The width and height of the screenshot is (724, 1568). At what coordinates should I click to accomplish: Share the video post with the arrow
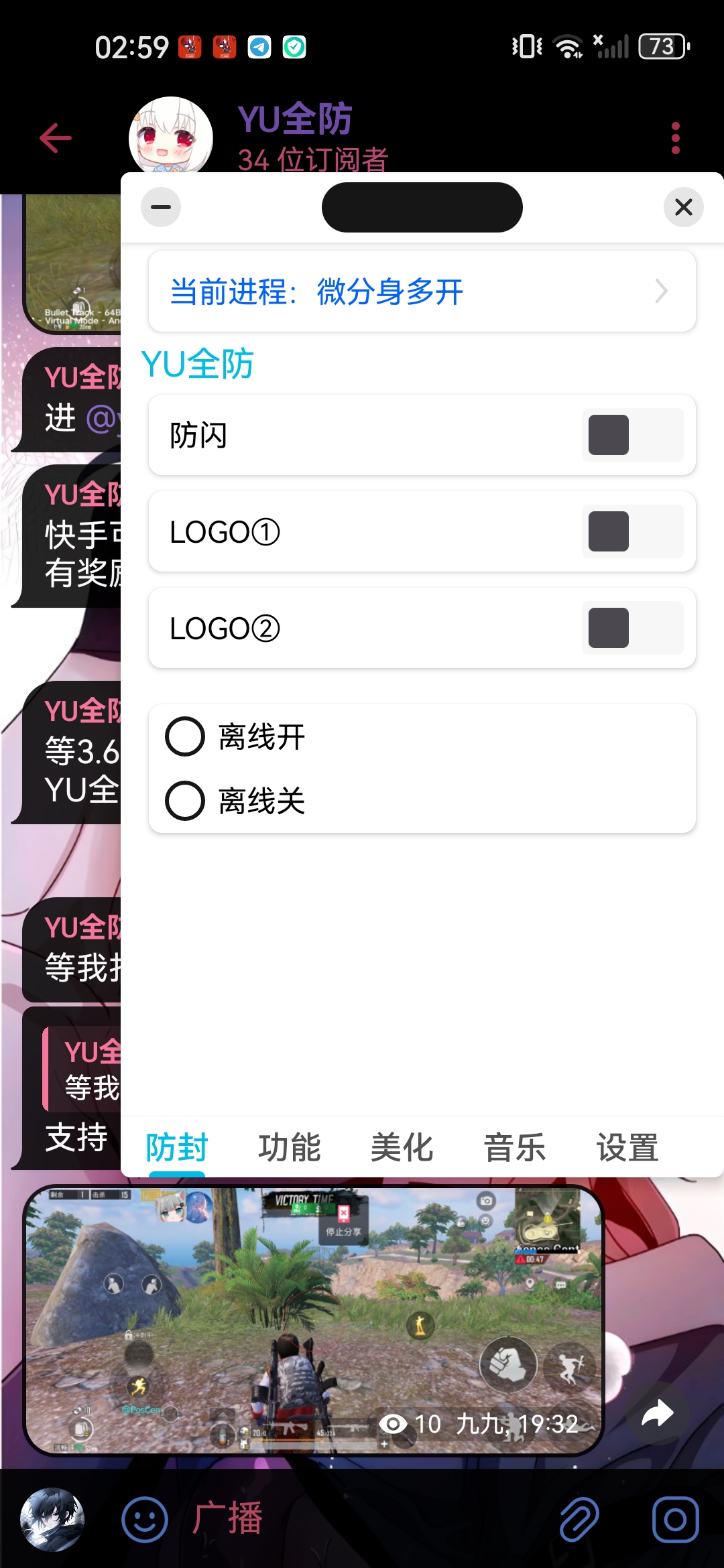click(657, 1414)
